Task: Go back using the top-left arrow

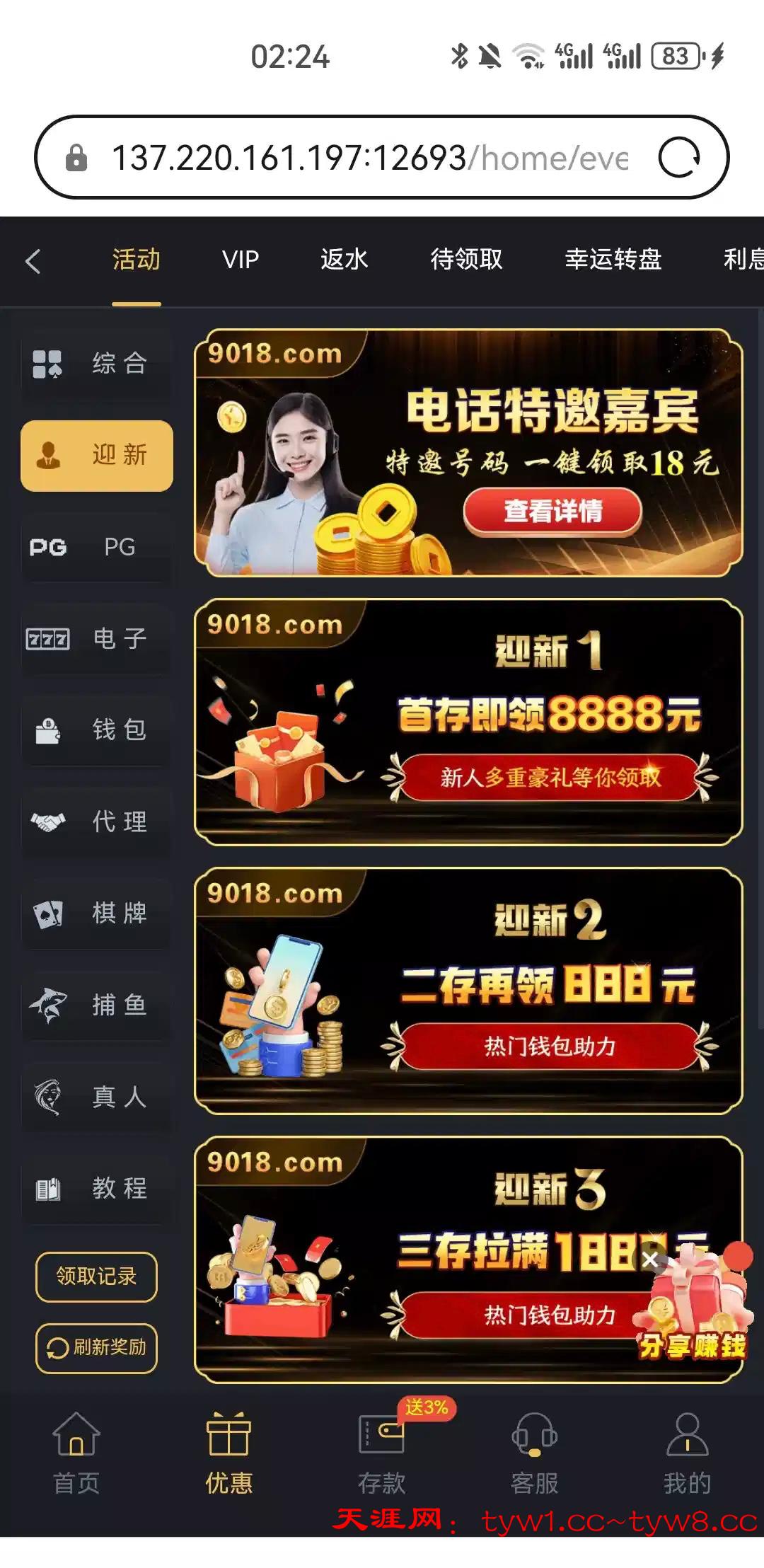Action: tap(33, 261)
